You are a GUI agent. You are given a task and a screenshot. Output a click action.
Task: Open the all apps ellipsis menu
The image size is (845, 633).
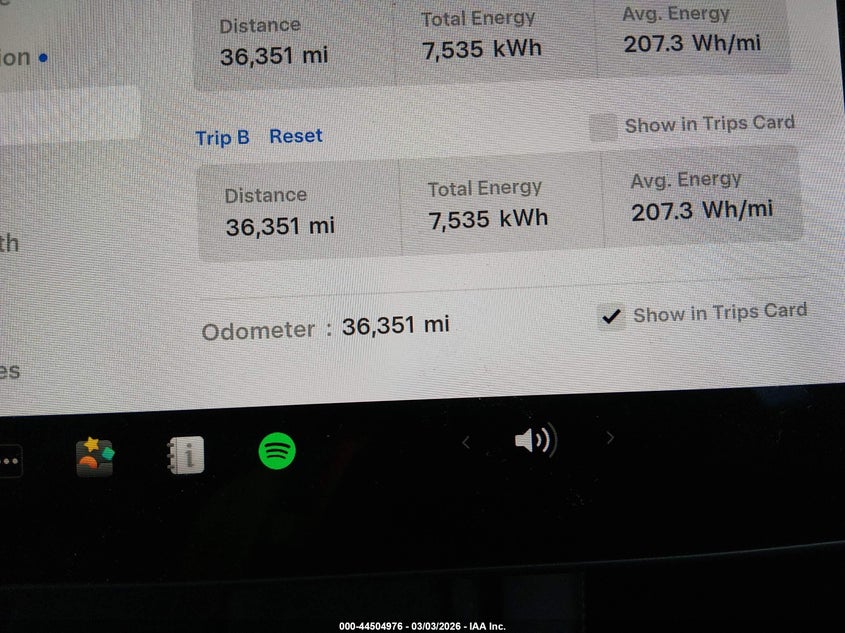point(10,461)
